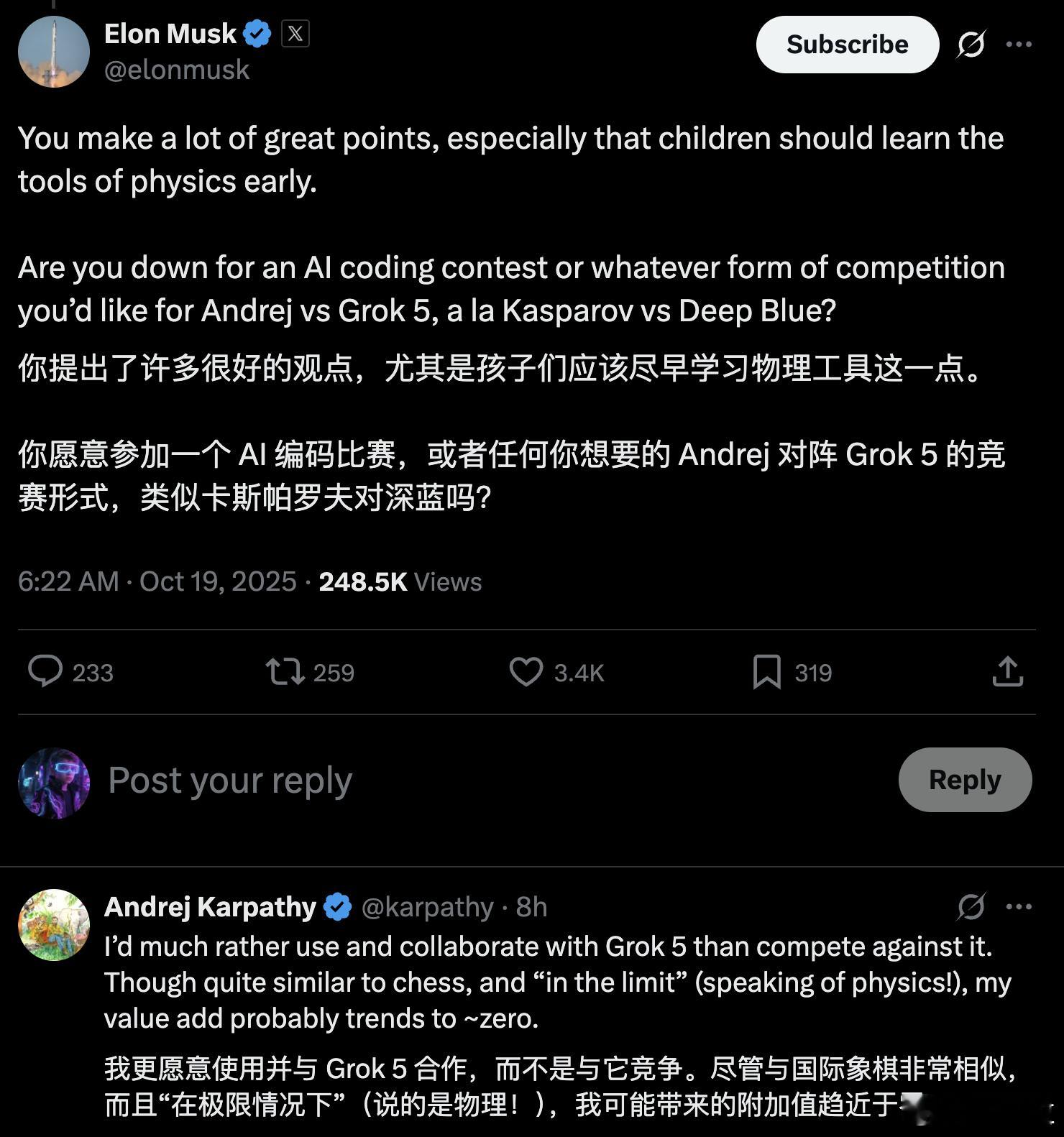1064x1137 pixels.
Task: Open the @elonmusk handle
Action: coord(177,70)
